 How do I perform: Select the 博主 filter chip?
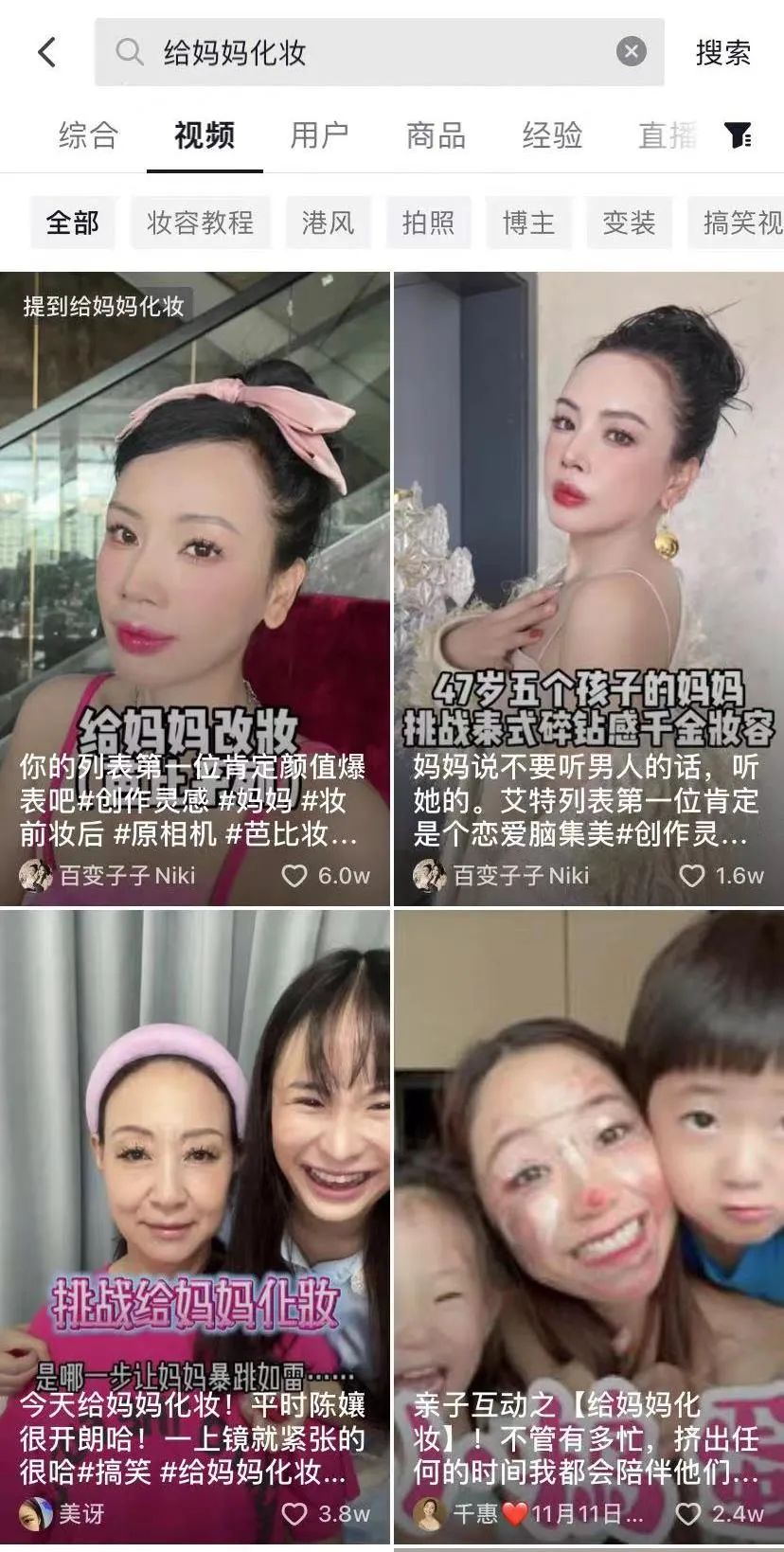[528, 223]
